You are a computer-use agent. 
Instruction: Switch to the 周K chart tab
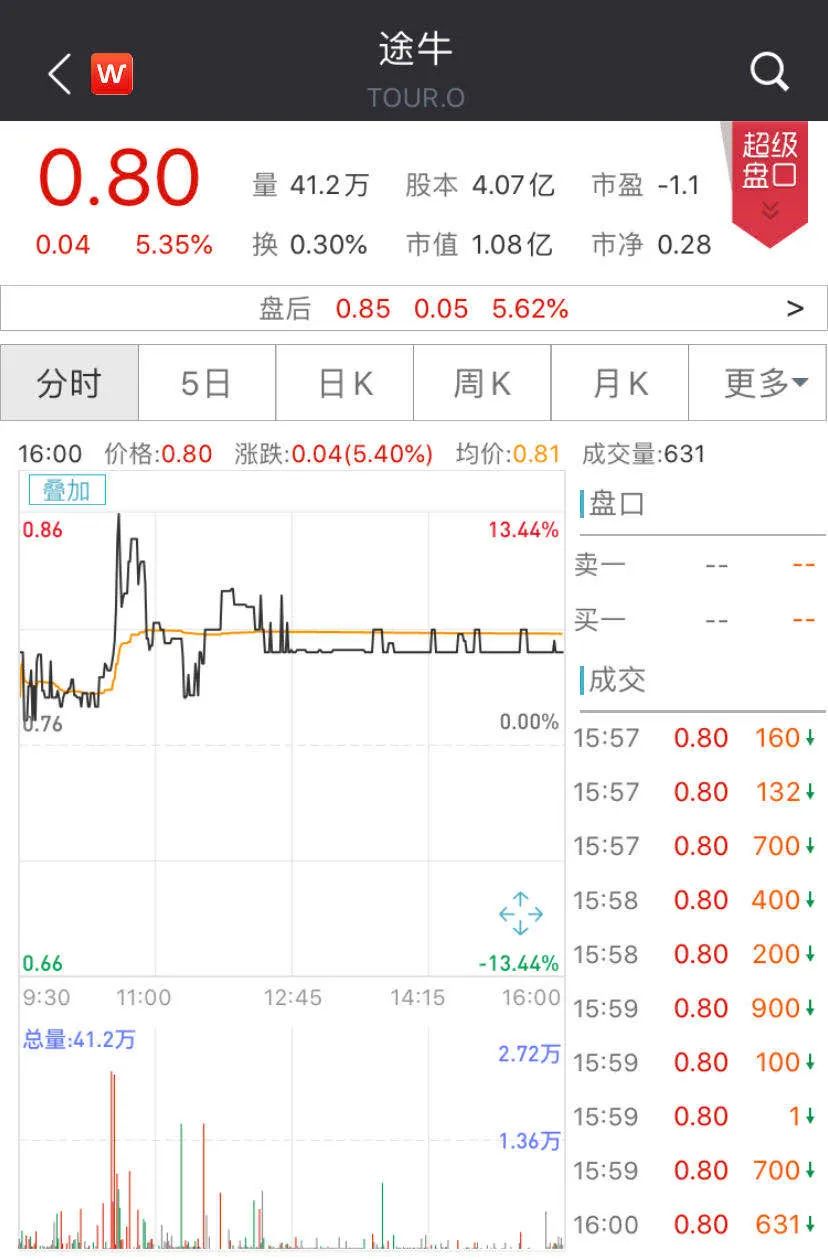(x=482, y=383)
